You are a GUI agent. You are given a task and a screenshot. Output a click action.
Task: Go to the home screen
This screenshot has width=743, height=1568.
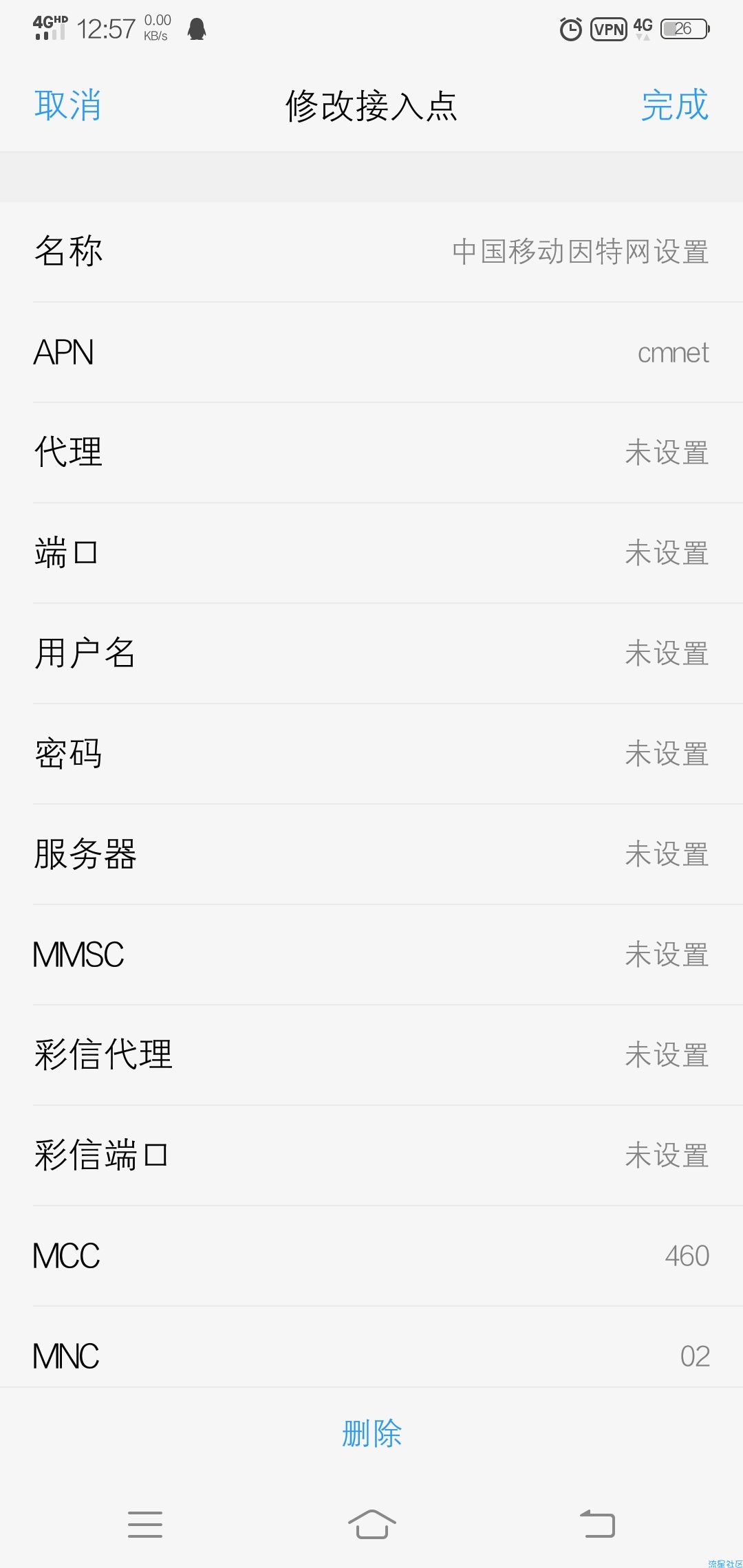point(371,1524)
